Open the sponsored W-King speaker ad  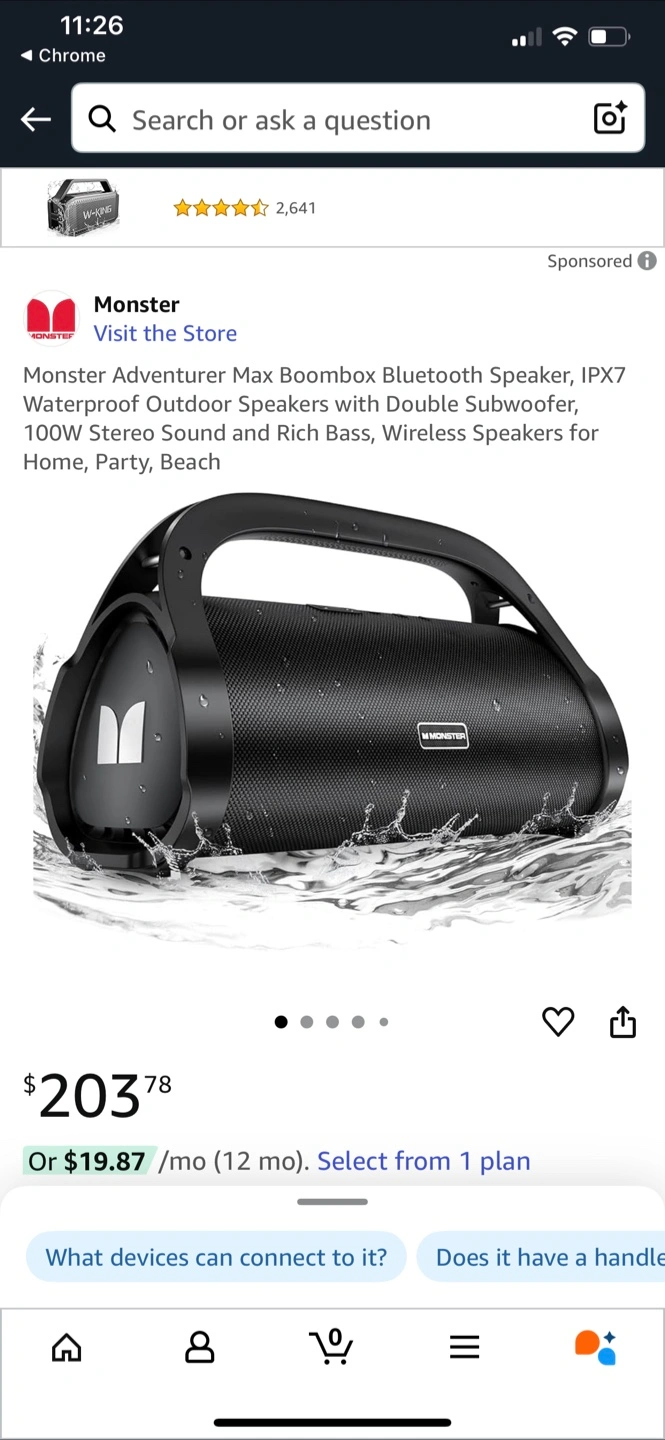pos(333,208)
